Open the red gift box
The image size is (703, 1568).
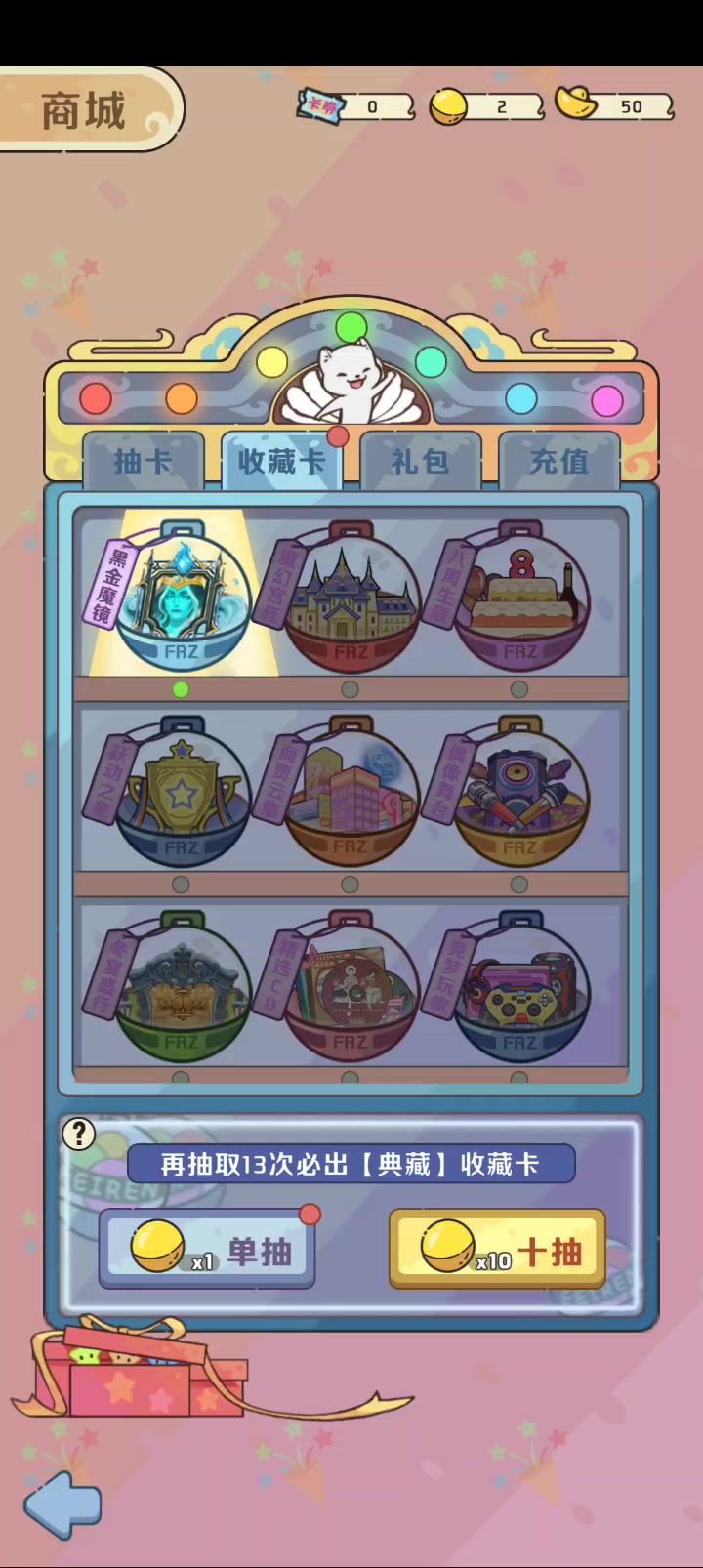pyautogui.click(x=137, y=1369)
